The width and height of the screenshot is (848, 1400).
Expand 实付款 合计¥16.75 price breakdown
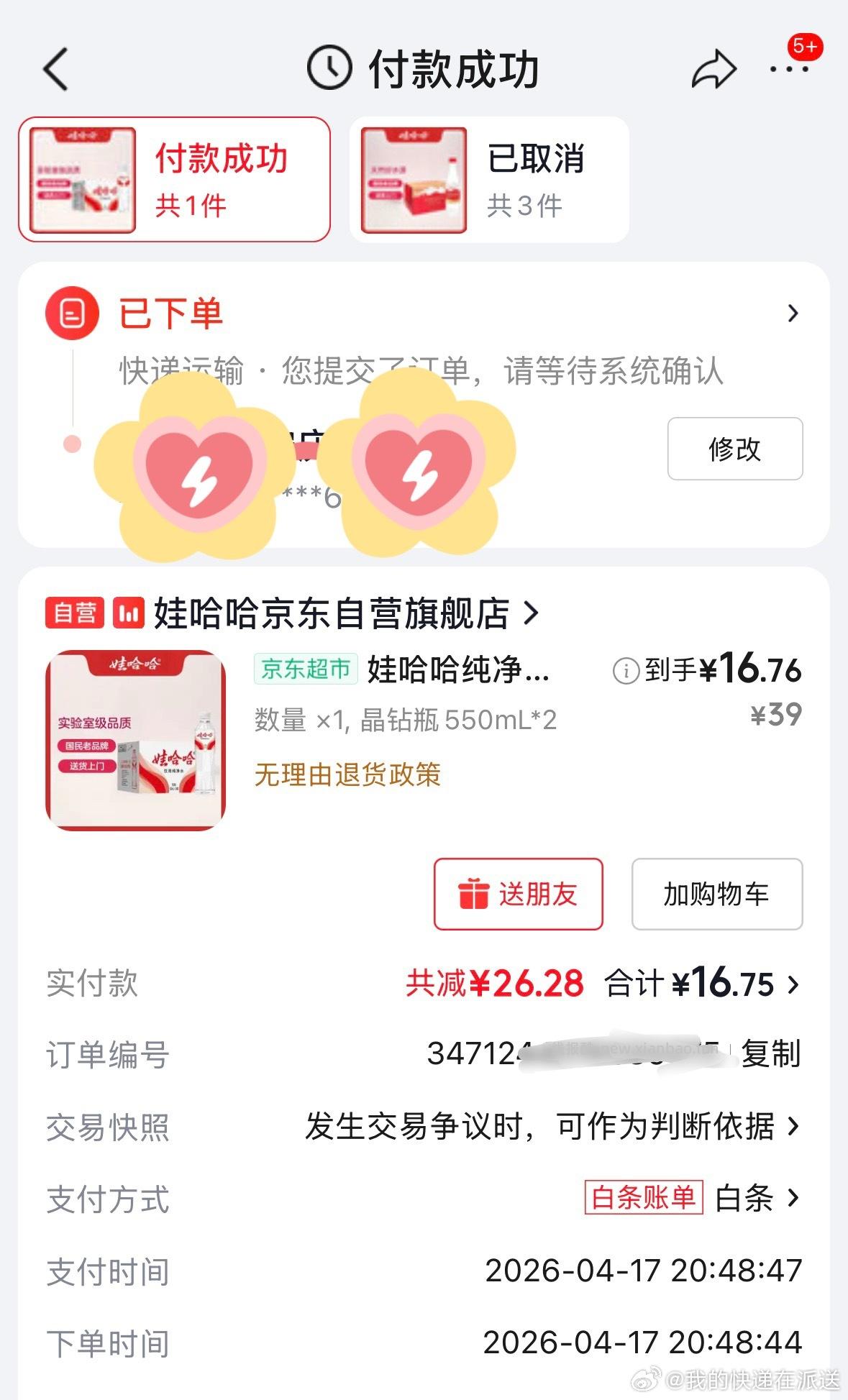tap(793, 985)
